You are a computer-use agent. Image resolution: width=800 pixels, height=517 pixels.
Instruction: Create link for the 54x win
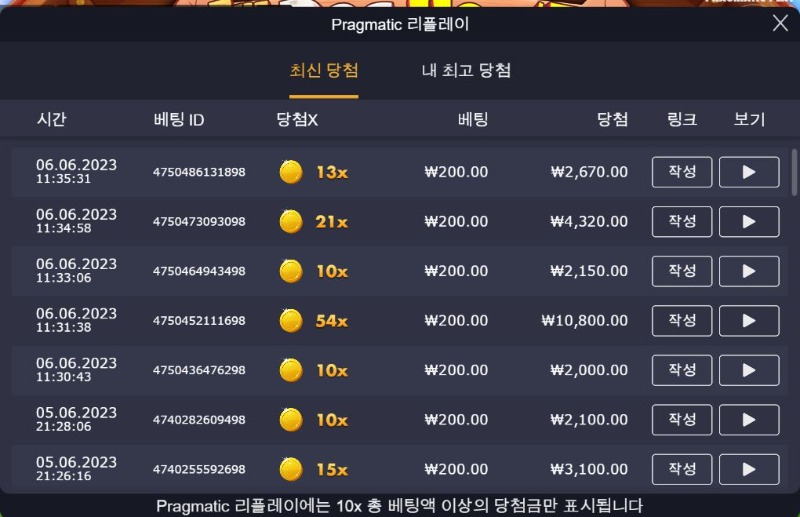pos(682,321)
